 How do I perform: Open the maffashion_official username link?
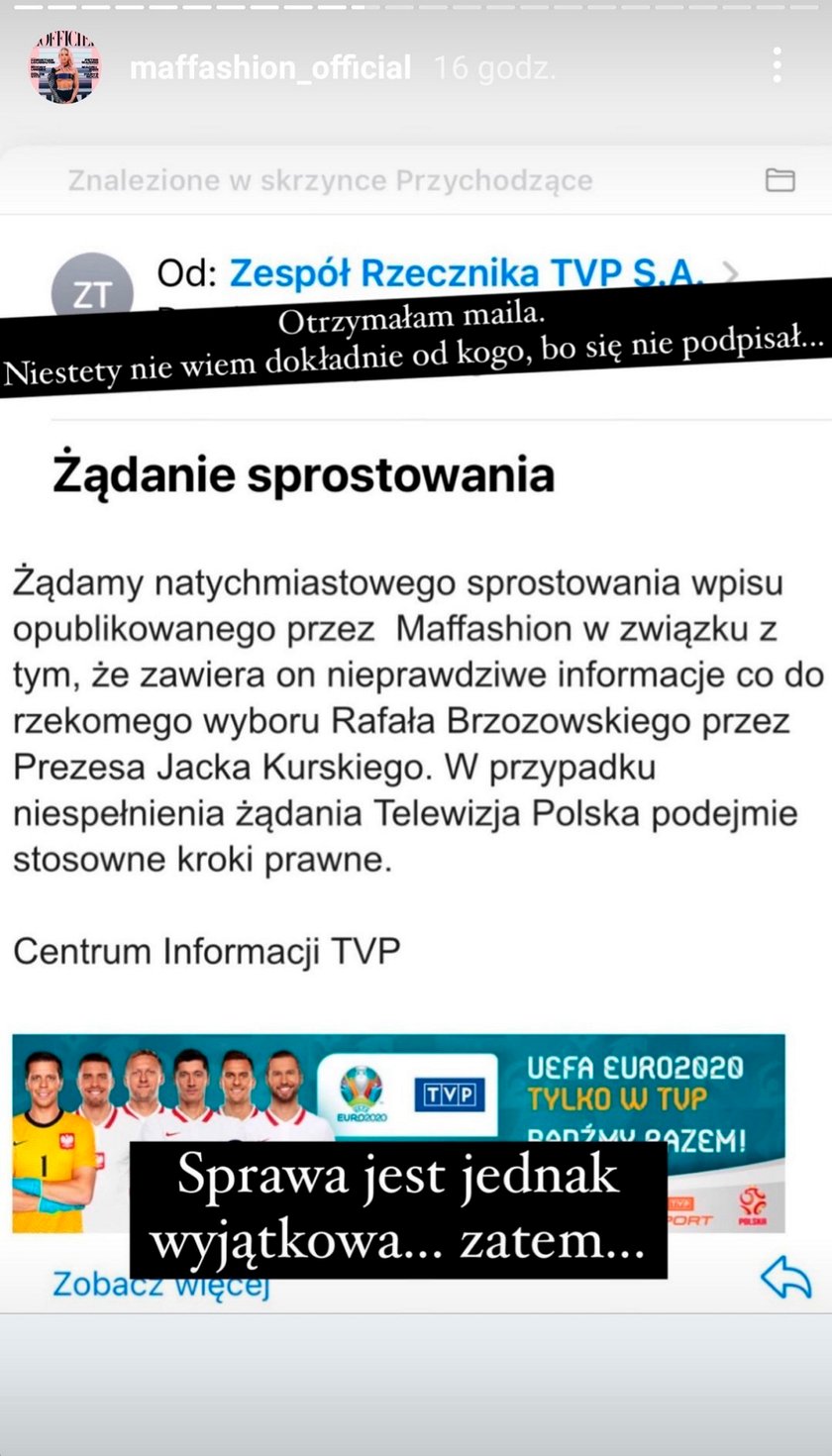pyautogui.click(x=270, y=67)
